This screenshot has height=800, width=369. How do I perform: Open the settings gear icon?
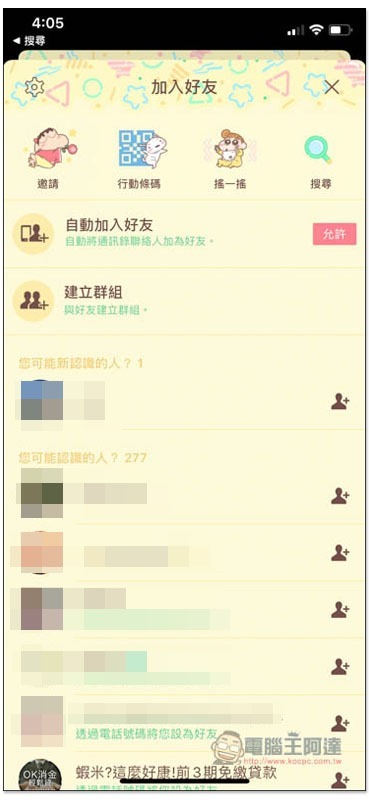point(35,88)
